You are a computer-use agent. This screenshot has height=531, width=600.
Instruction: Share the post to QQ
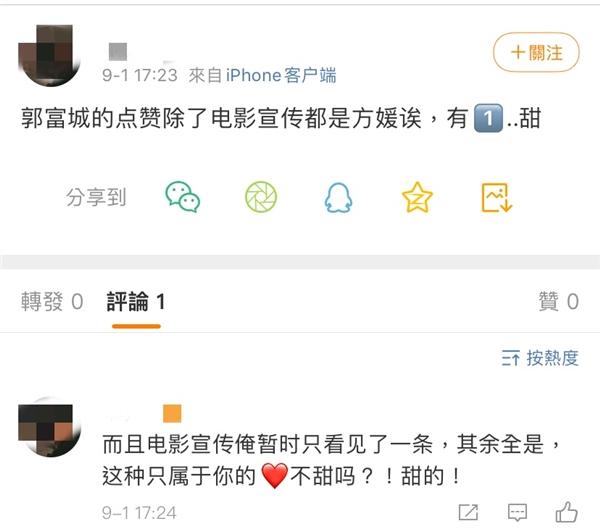(x=338, y=197)
